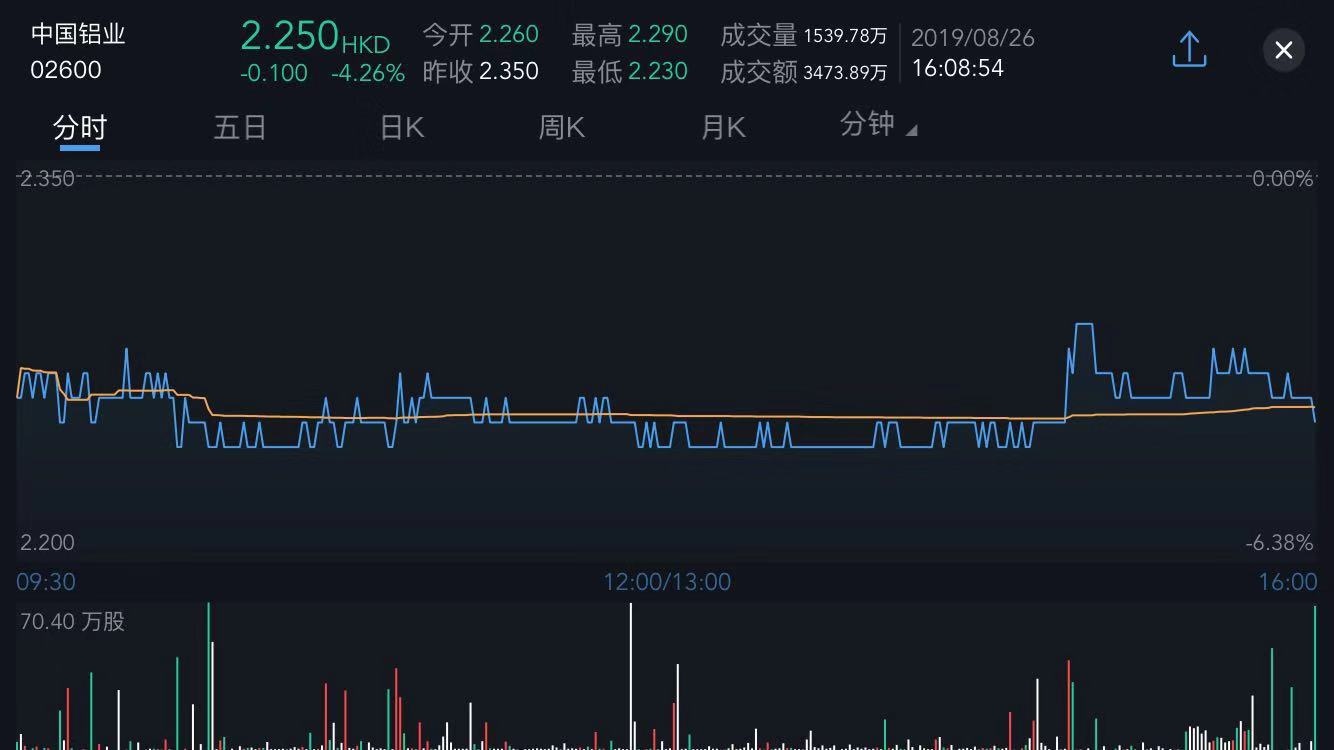Screen dimensions: 1334x750
Task: Switch to the 五日 chart
Action: click(240, 128)
